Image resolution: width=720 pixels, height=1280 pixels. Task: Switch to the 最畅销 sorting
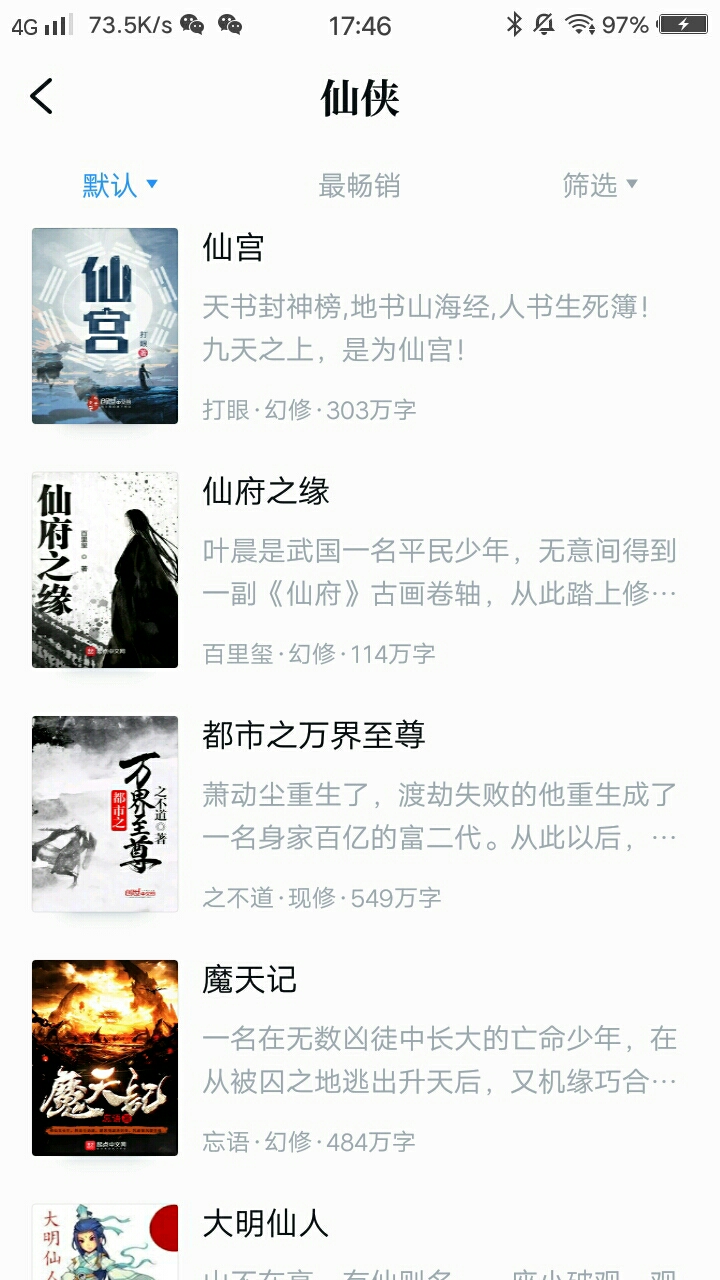359,185
